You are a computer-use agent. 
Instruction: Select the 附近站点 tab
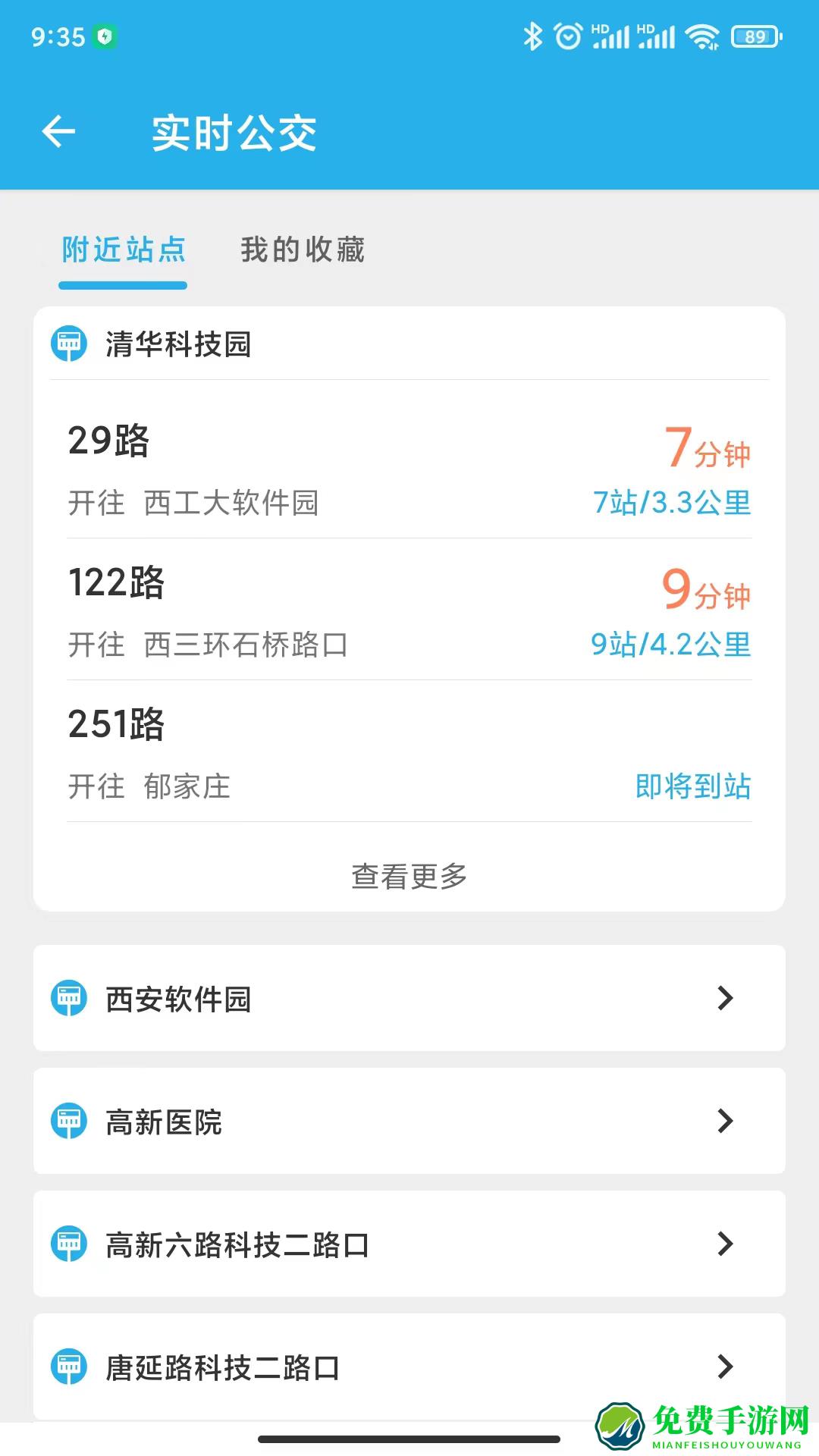coord(124,250)
